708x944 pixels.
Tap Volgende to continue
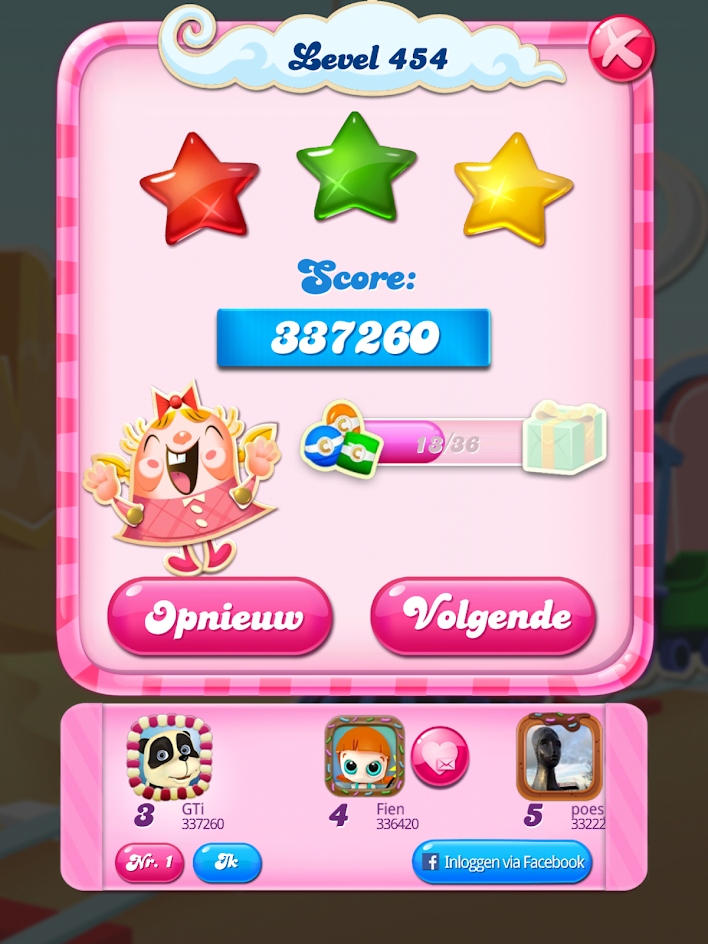click(x=483, y=616)
